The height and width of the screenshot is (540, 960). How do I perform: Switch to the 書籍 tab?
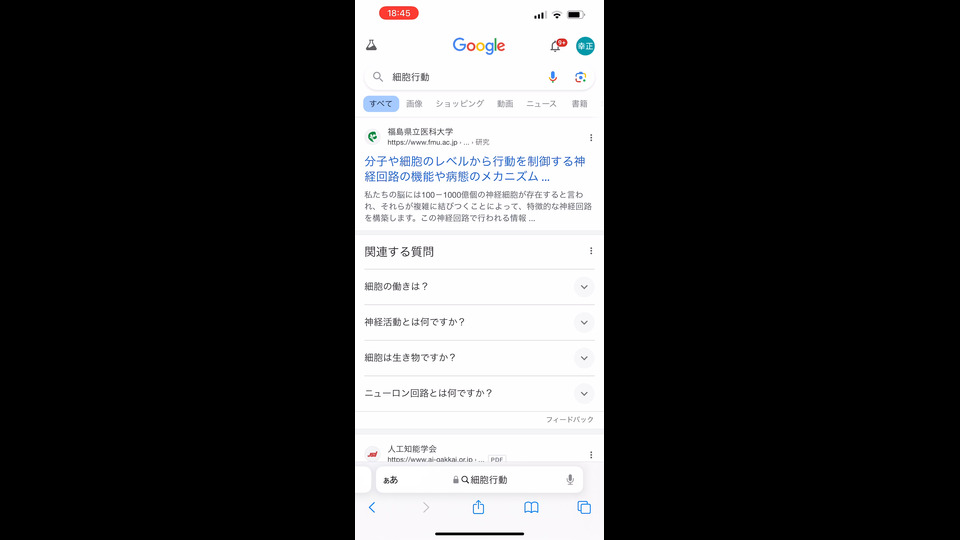pyautogui.click(x=579, y=104)
